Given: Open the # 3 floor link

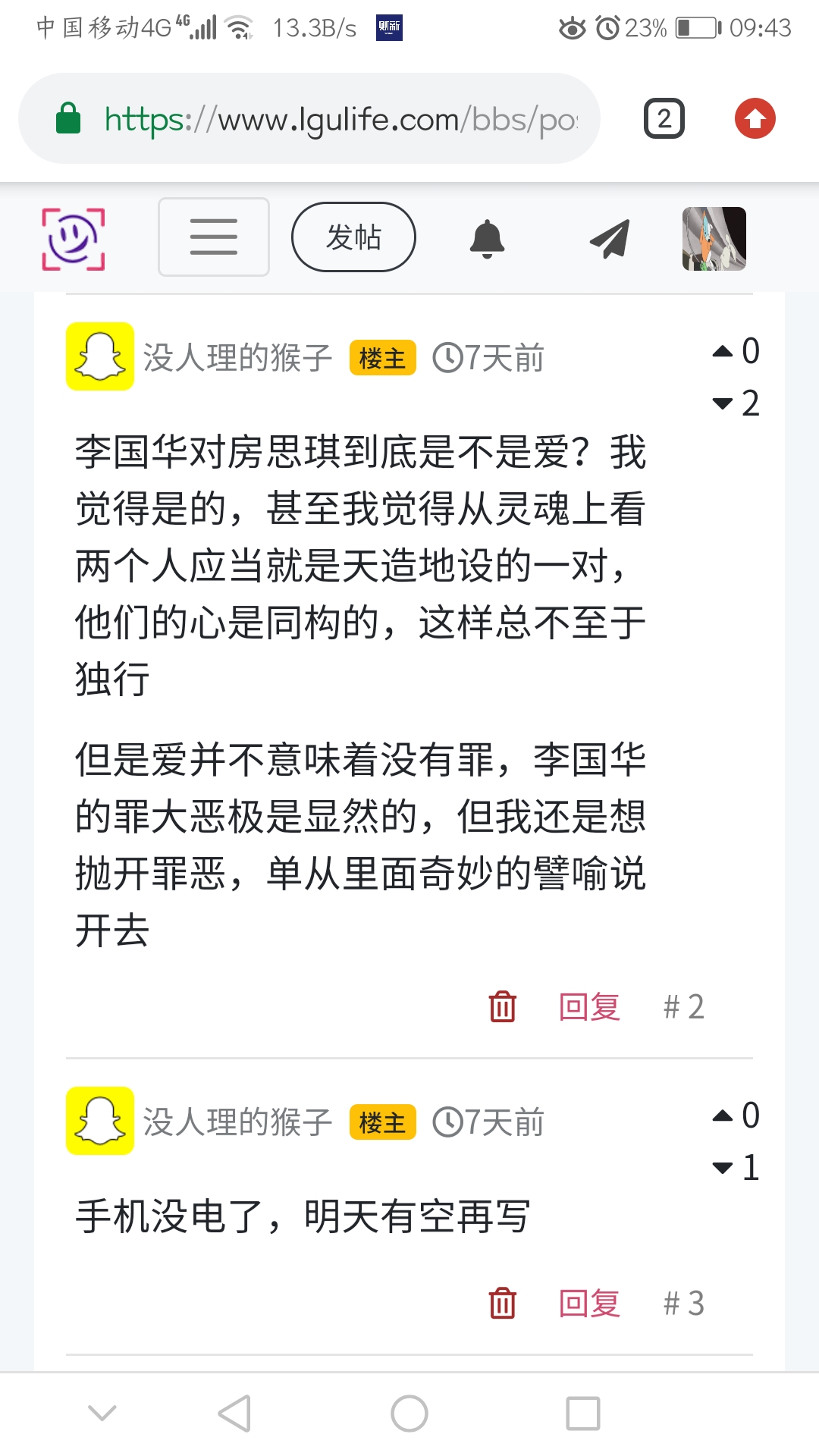Looking at the screenshot, I should pyautogui.click(x=683, y=1304).
